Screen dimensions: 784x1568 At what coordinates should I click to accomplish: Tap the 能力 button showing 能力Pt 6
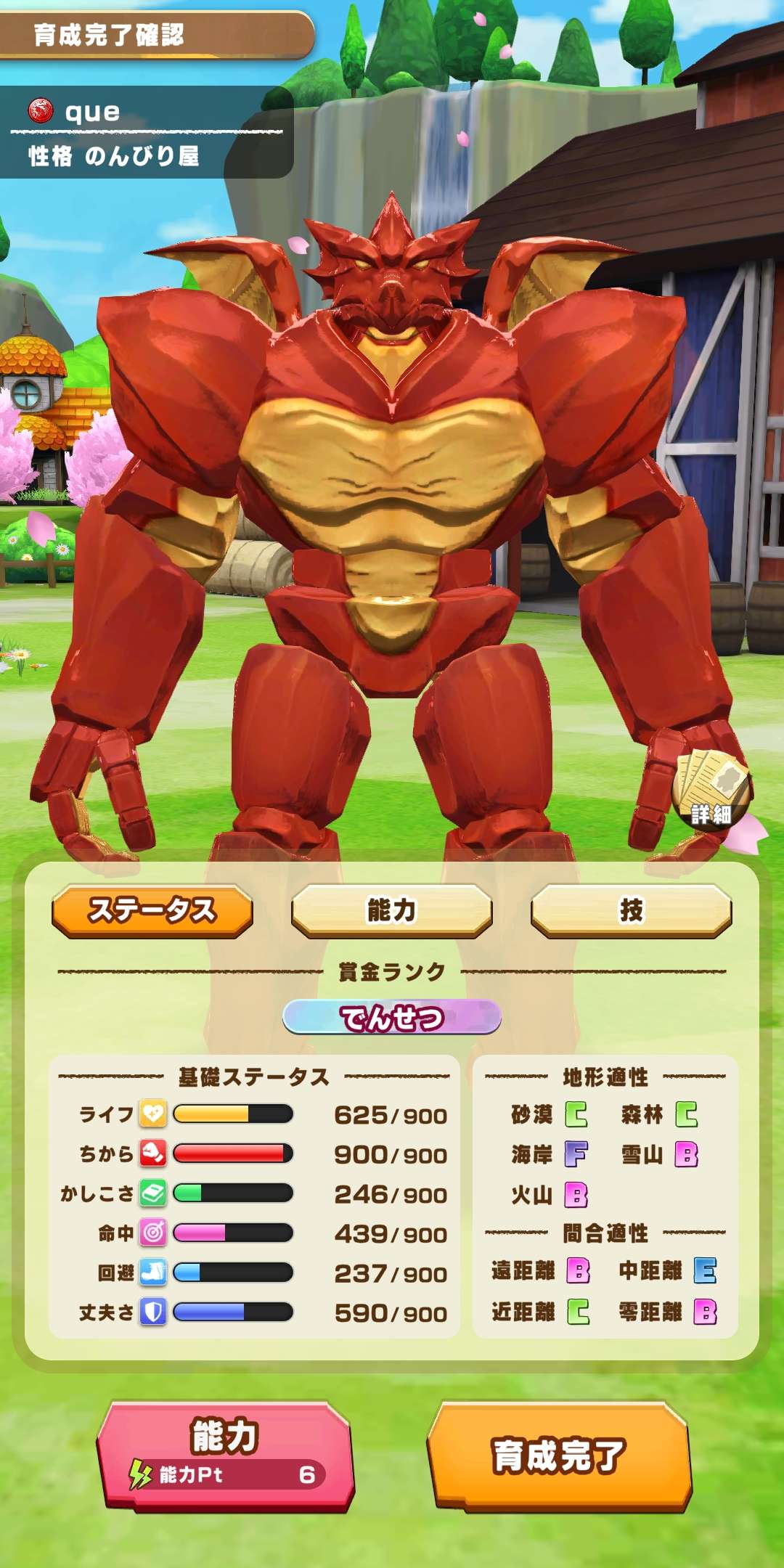pyautogui.click(x=225, y=1456)
